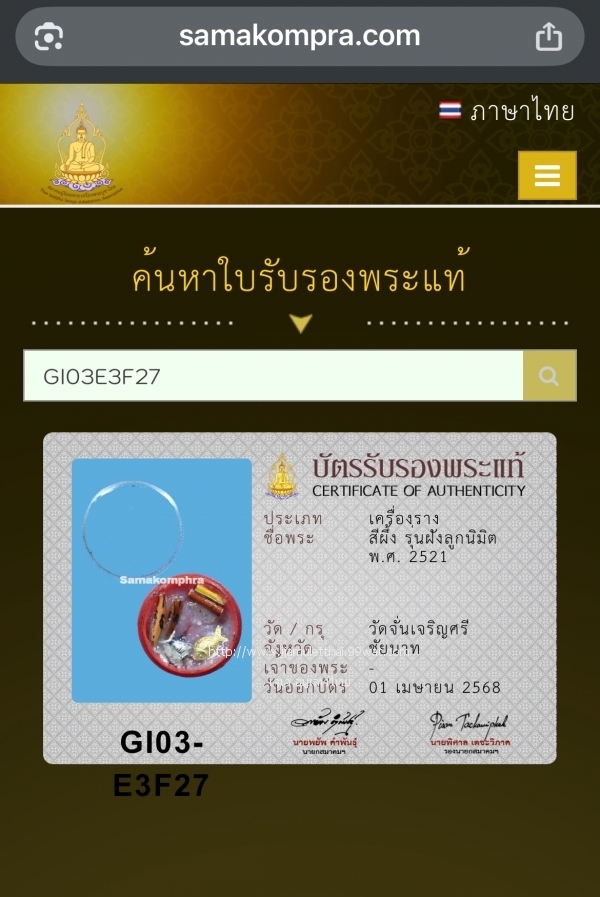Share this page from the browser
The width and height of the screenshot is (600, 897).
point(549,37)
